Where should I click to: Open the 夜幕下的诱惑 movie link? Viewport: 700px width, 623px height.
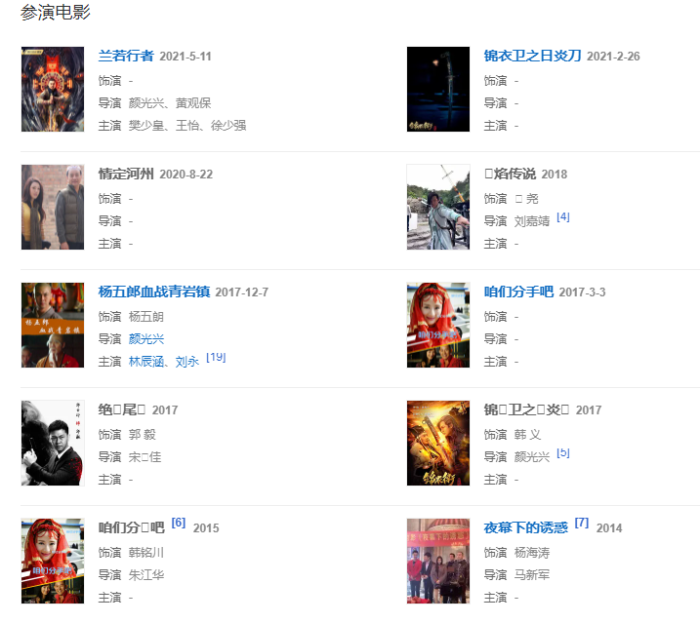click(x=525, y=528)
